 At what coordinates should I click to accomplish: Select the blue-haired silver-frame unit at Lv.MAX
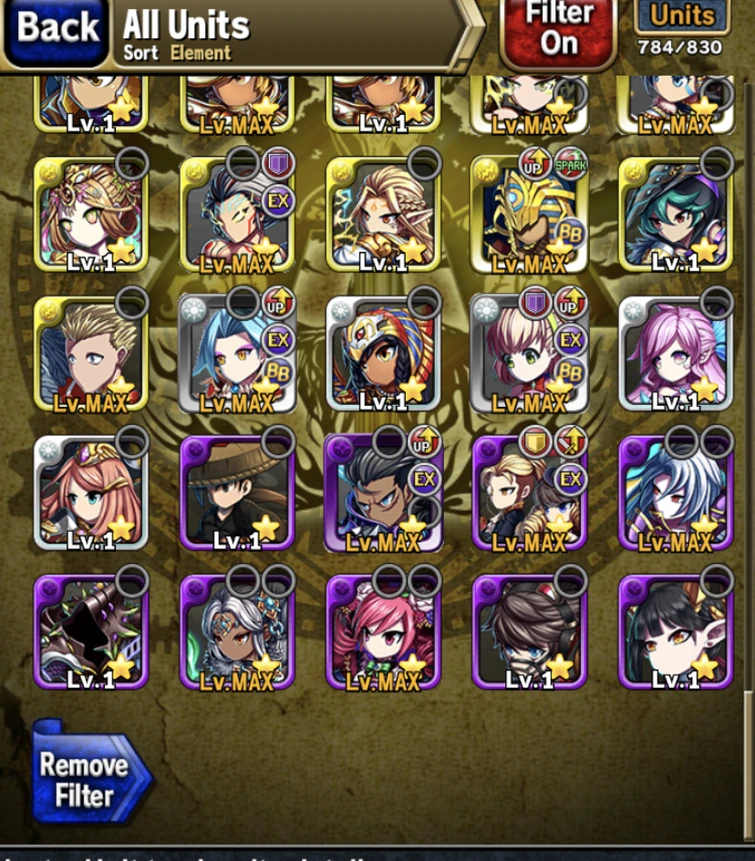[x=237, y=355]
